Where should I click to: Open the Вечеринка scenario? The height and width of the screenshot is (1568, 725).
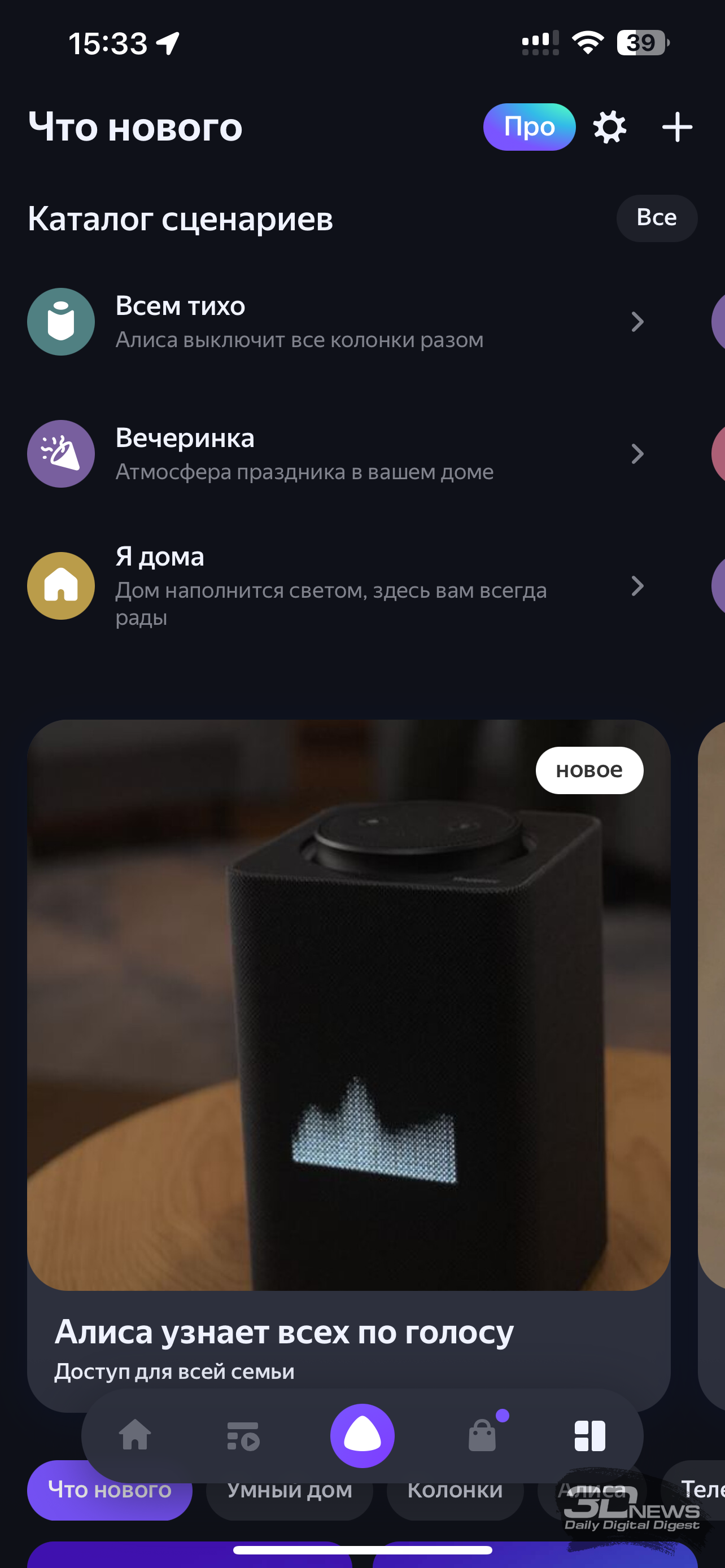pyautogui.click(x=337, y=454)
